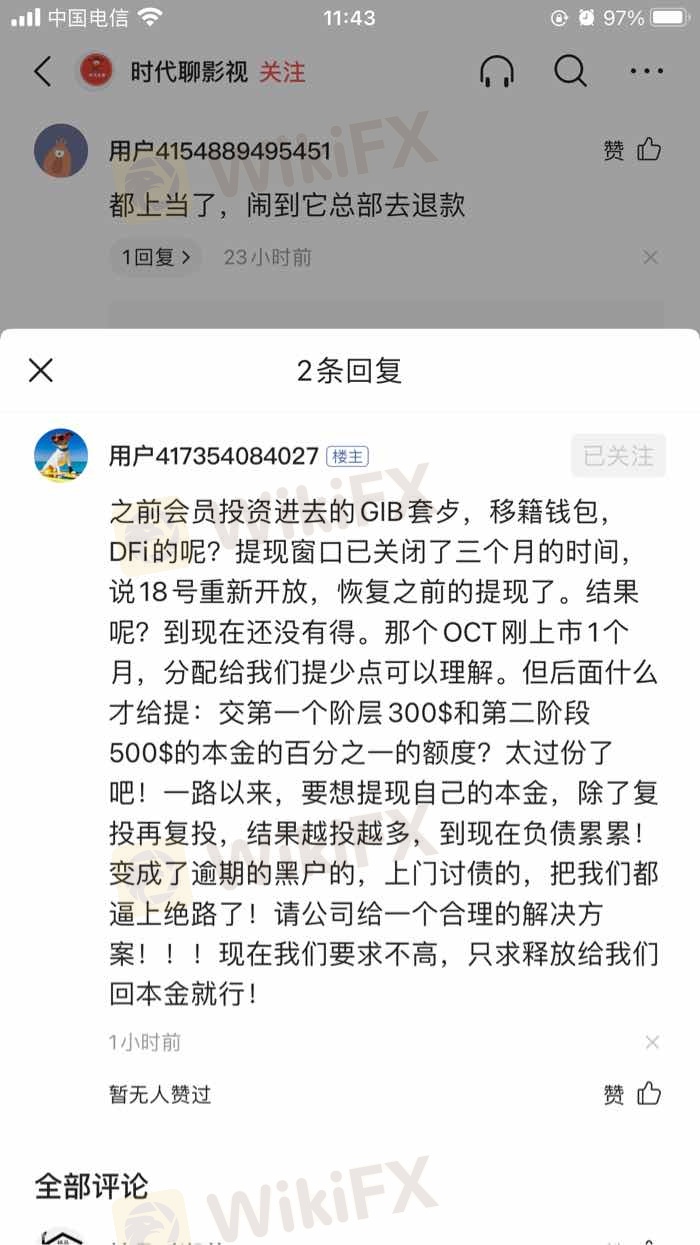Tap the 已关注 button to unfollow
The height and width of the screenshot is (1245, 700).
click(618, 456)
